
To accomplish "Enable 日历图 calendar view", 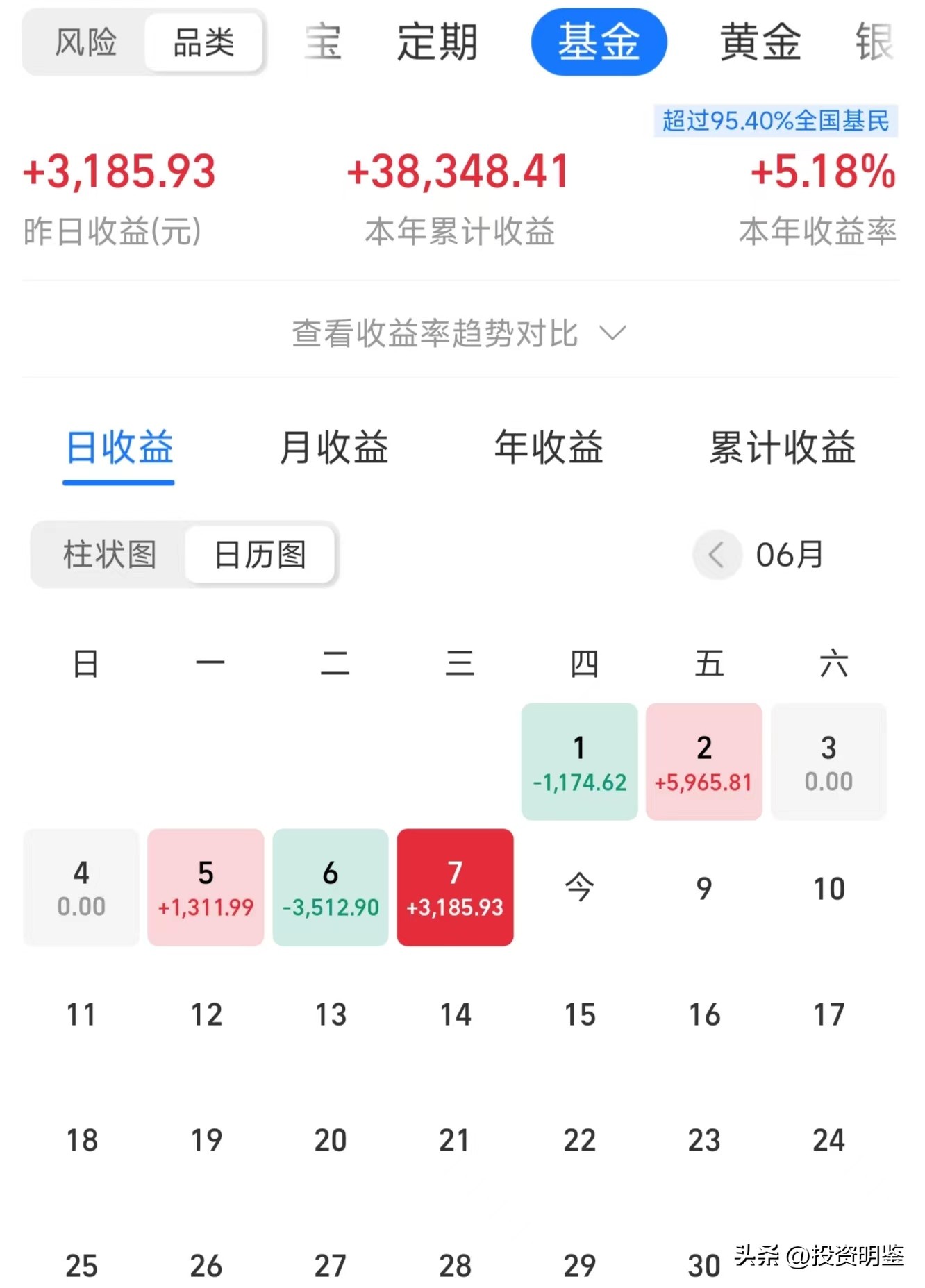I will 259,554.
